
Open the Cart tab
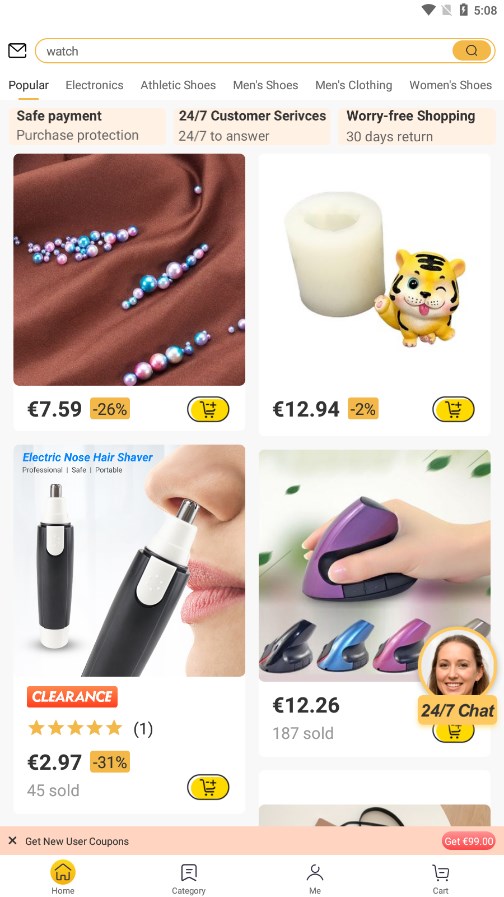[x=440, y=879]
